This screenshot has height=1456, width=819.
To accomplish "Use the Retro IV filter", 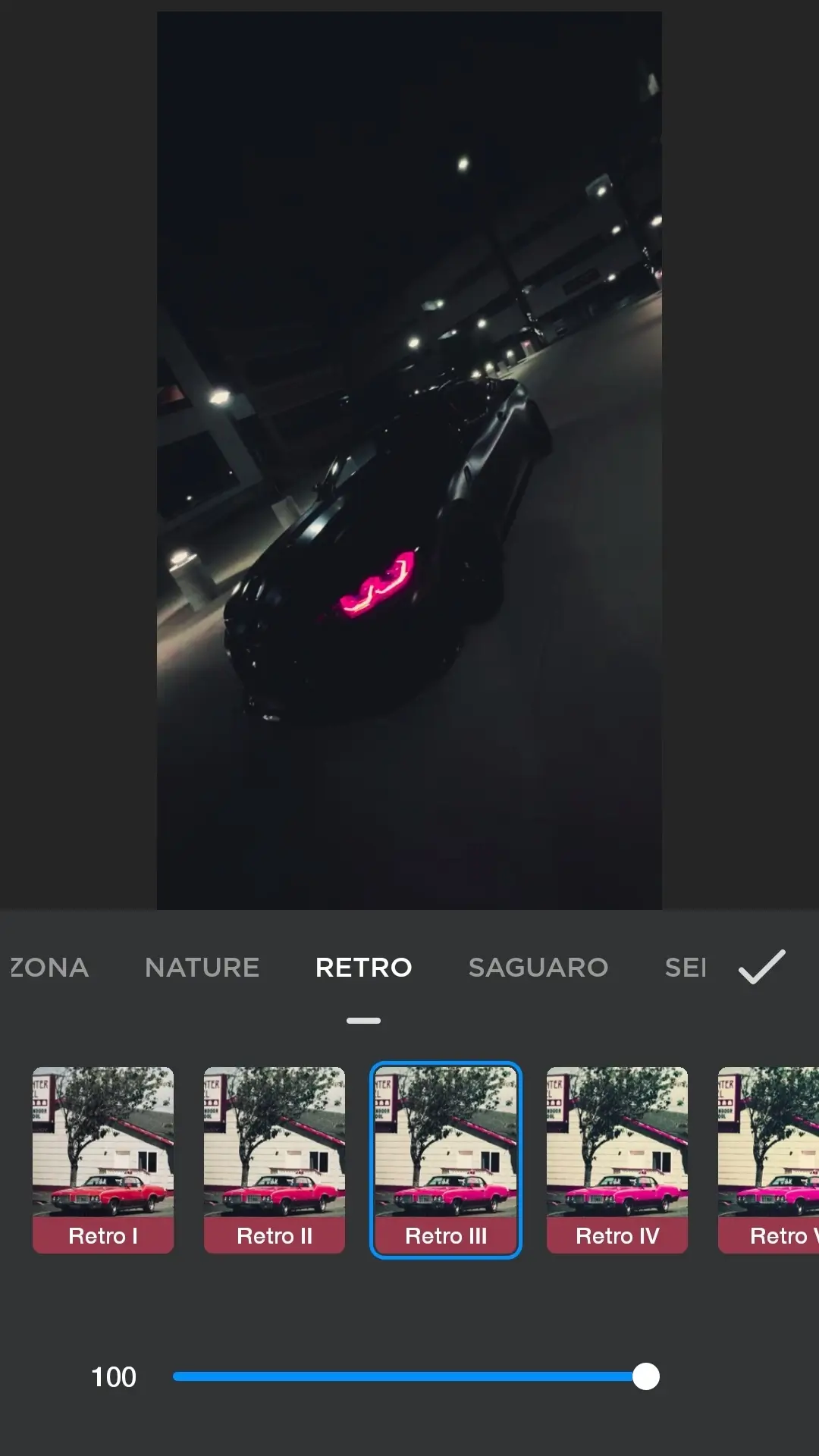I will click(x=617, y=1159).
